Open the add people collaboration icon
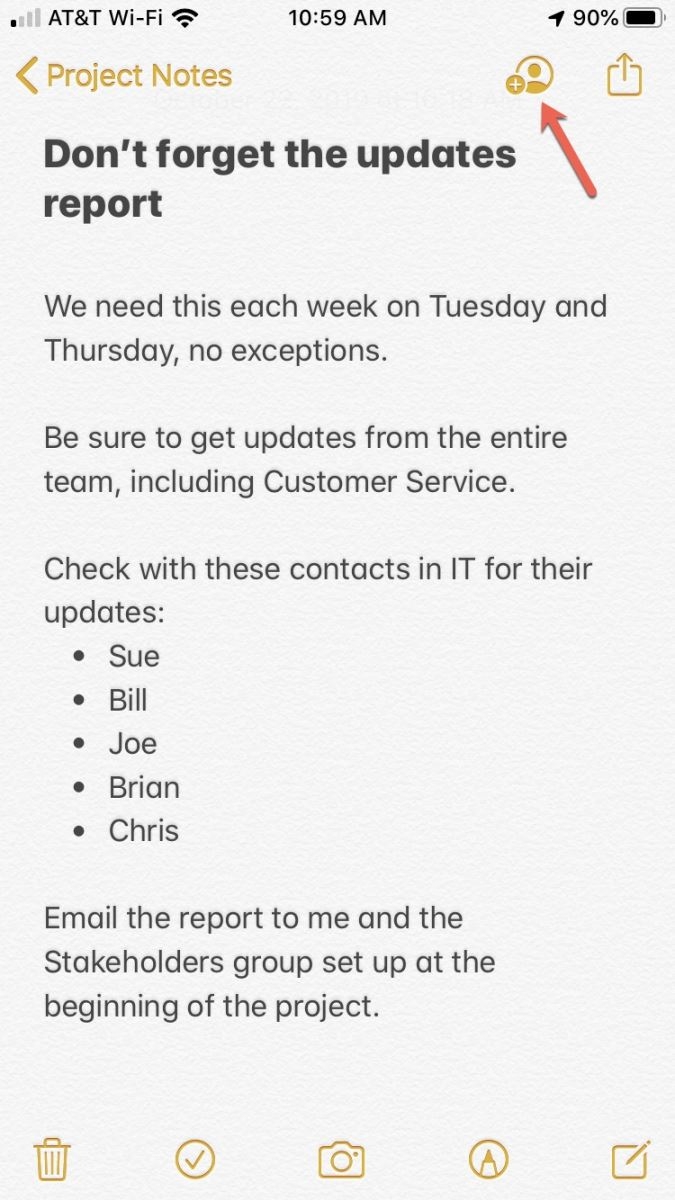This screenshot has height=1200, width=675. 530,77
